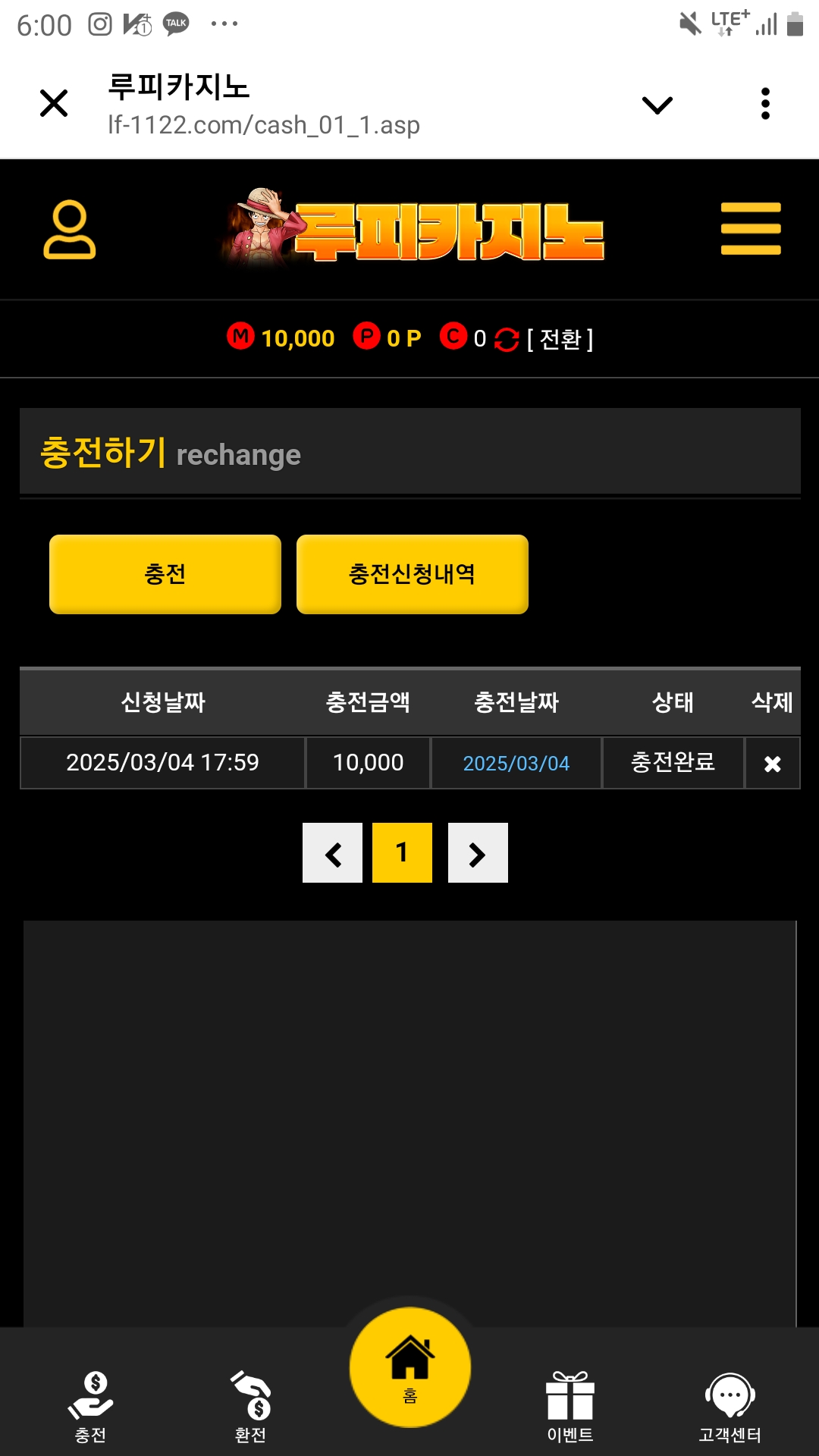Viewport: 819px width, 1456px height.
Task: Go to the previous page arrow
Action: [x=332, y=853]
